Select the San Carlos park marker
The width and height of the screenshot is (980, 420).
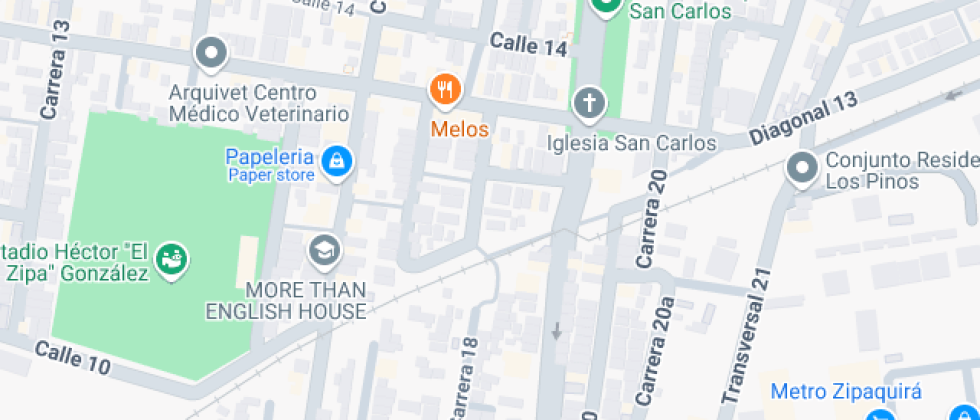[x=604, y=5]
